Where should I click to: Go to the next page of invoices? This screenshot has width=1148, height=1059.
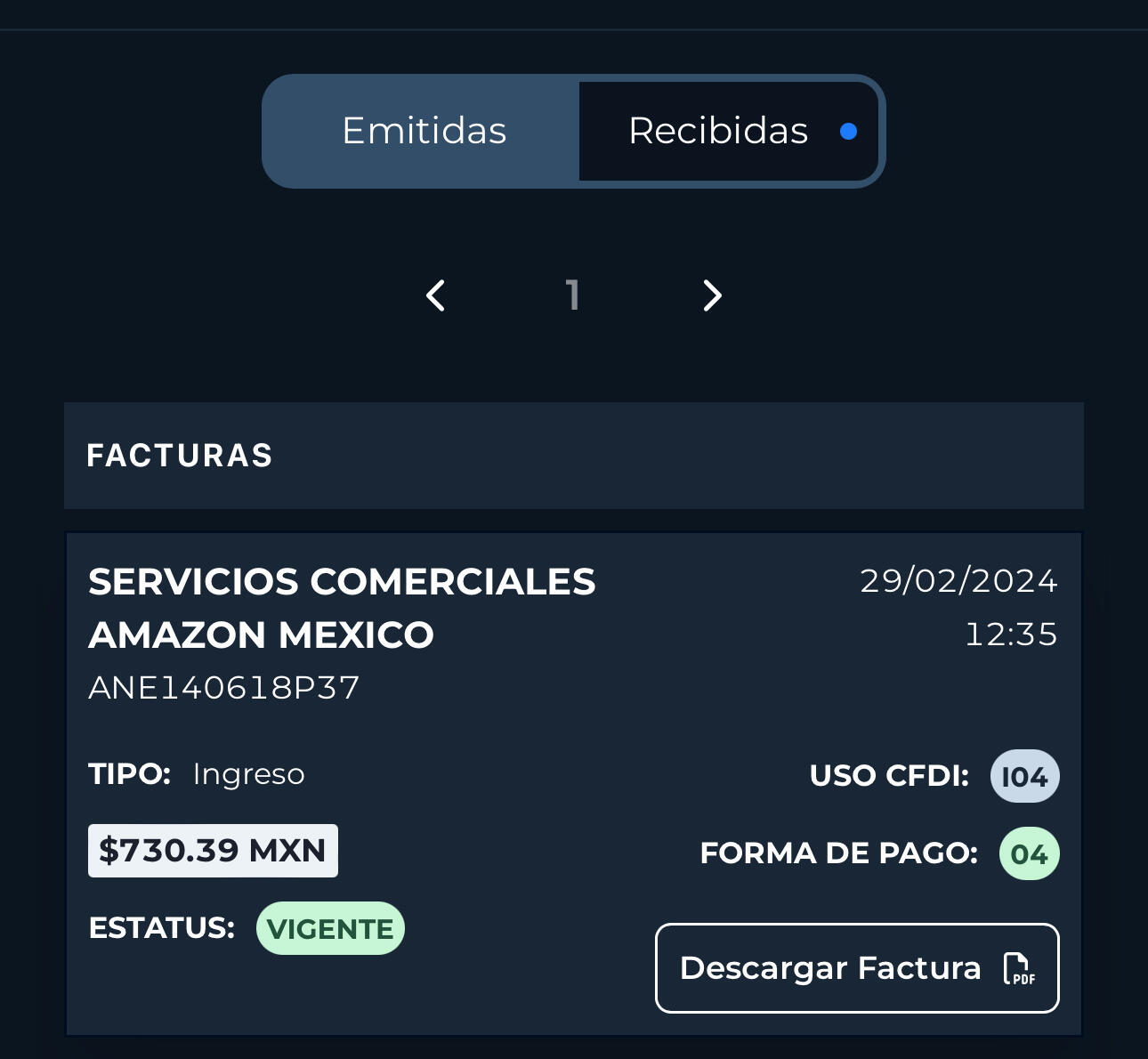712,295
